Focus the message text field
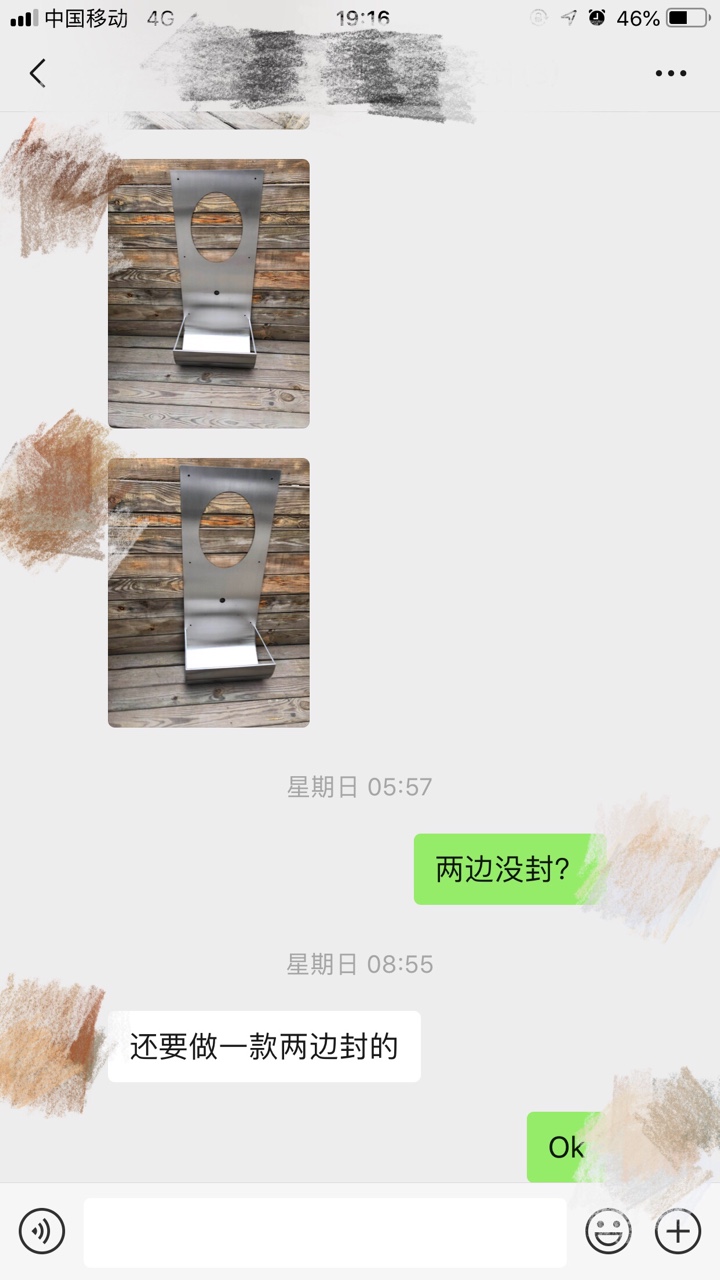Screen dimensions: 720x1280 point(324,1232)
